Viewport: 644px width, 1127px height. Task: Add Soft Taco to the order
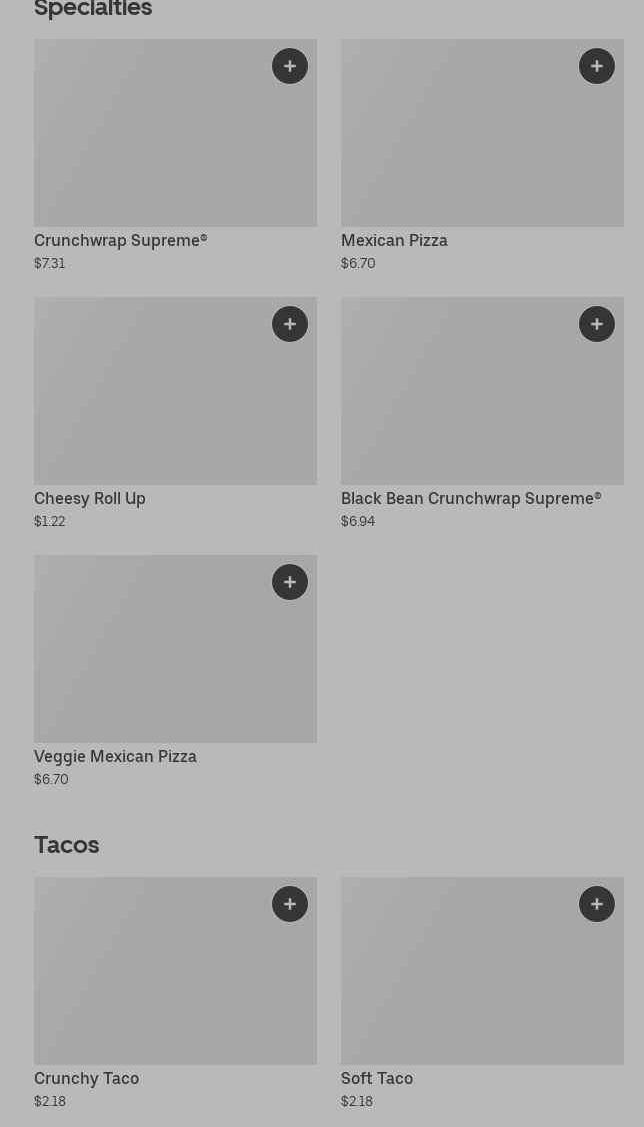(x=597, y=904)
